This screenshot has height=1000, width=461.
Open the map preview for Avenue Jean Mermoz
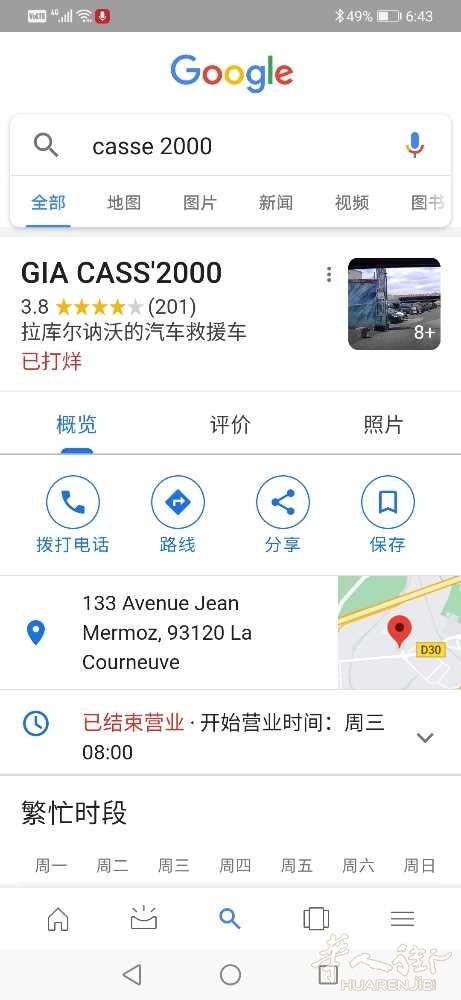(x=399, y=633)
